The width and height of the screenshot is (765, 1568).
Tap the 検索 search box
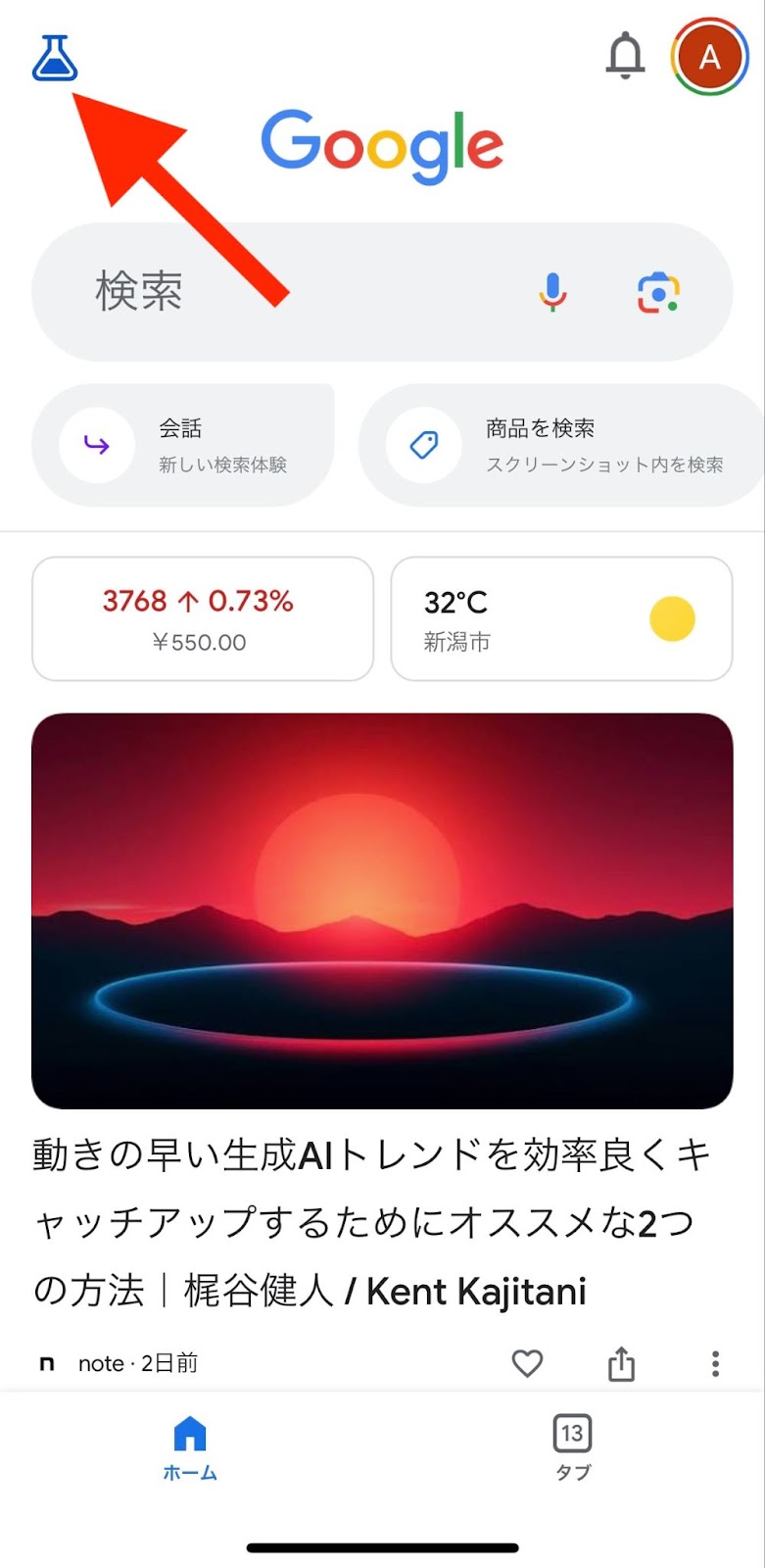(382, 292)
